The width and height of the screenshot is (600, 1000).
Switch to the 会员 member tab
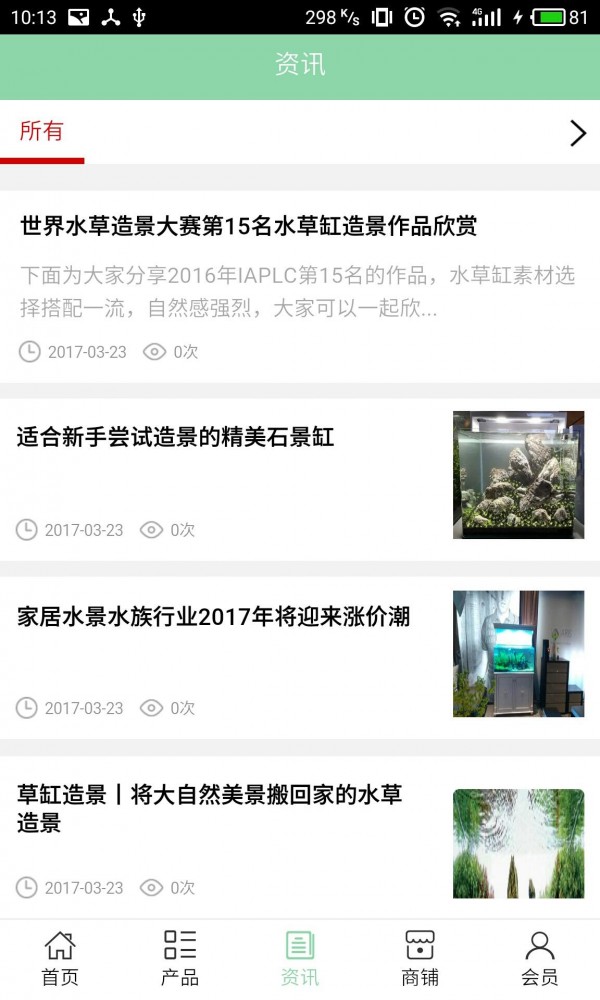click(540, 958)
